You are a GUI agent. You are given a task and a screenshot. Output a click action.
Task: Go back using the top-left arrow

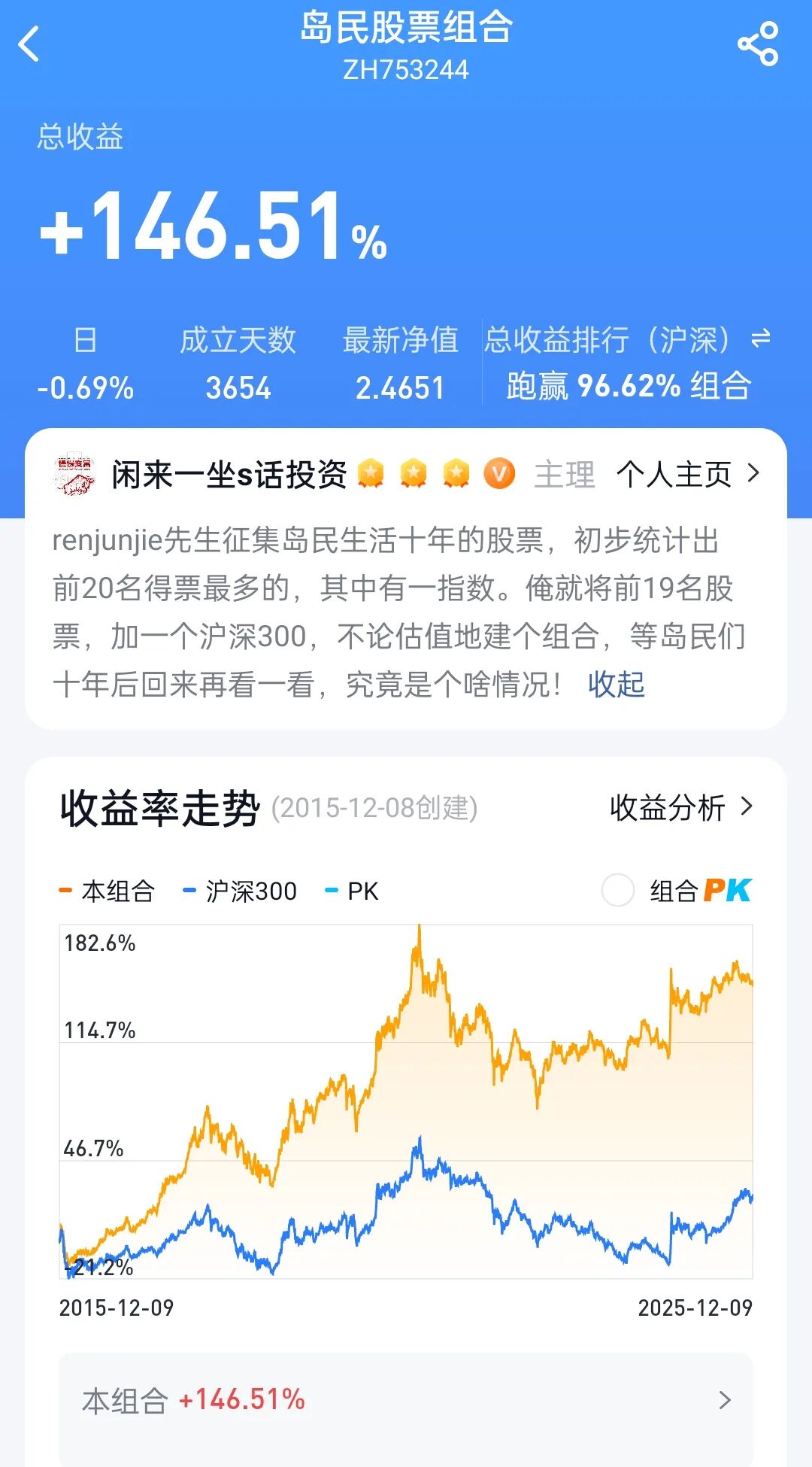[x=30, y=44]
